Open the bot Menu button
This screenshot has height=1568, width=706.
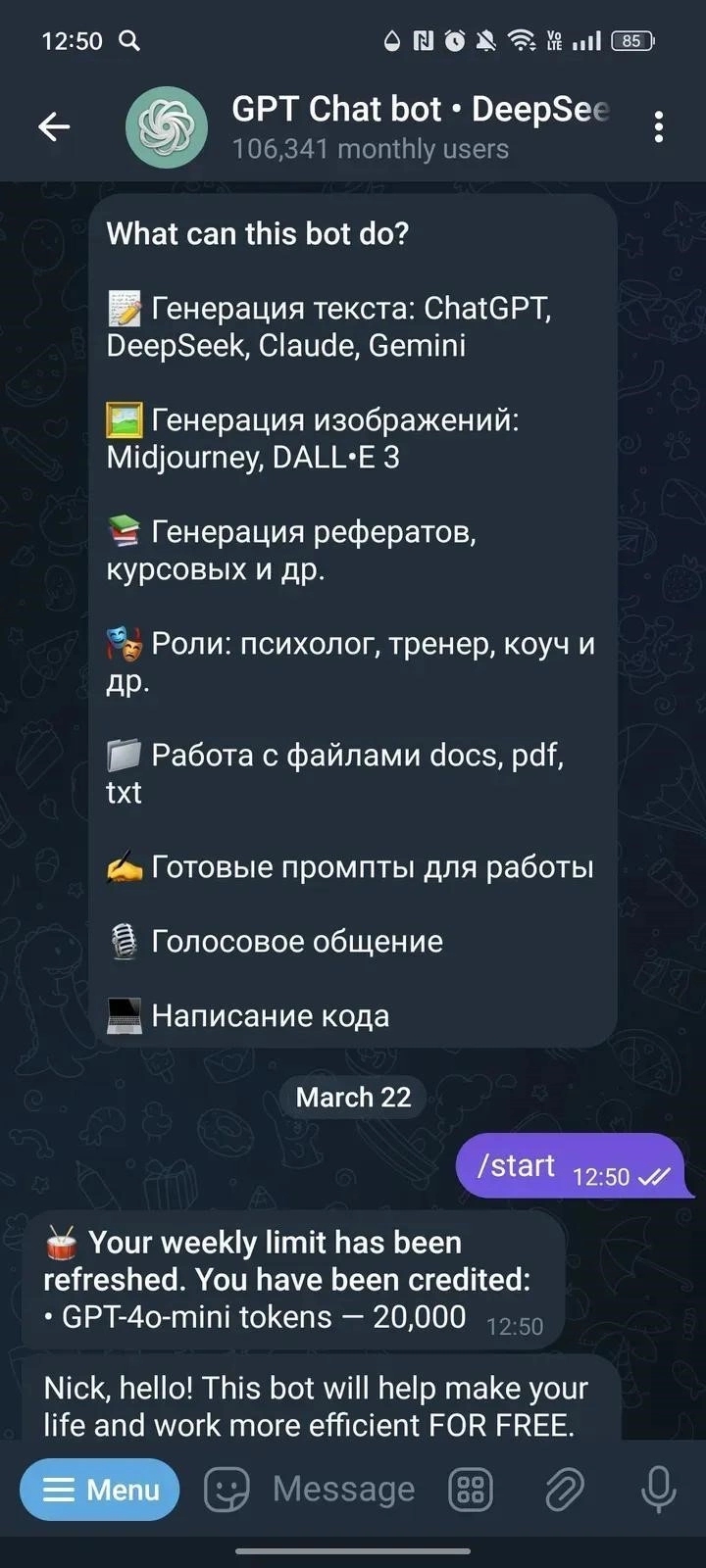pyautogui.click(x=100, y=1490)
